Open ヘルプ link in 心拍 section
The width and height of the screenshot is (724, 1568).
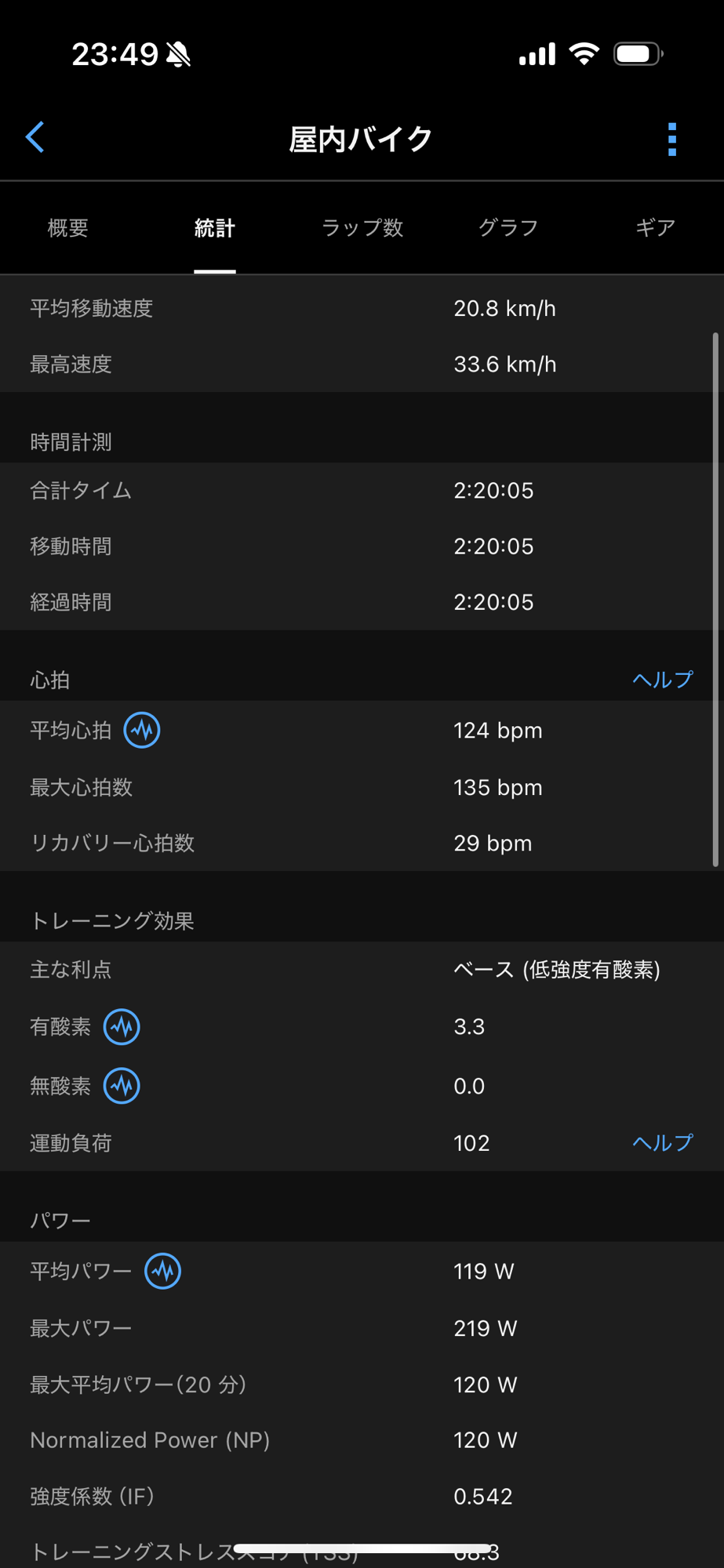pyautogui.click(x=663, y=679)
